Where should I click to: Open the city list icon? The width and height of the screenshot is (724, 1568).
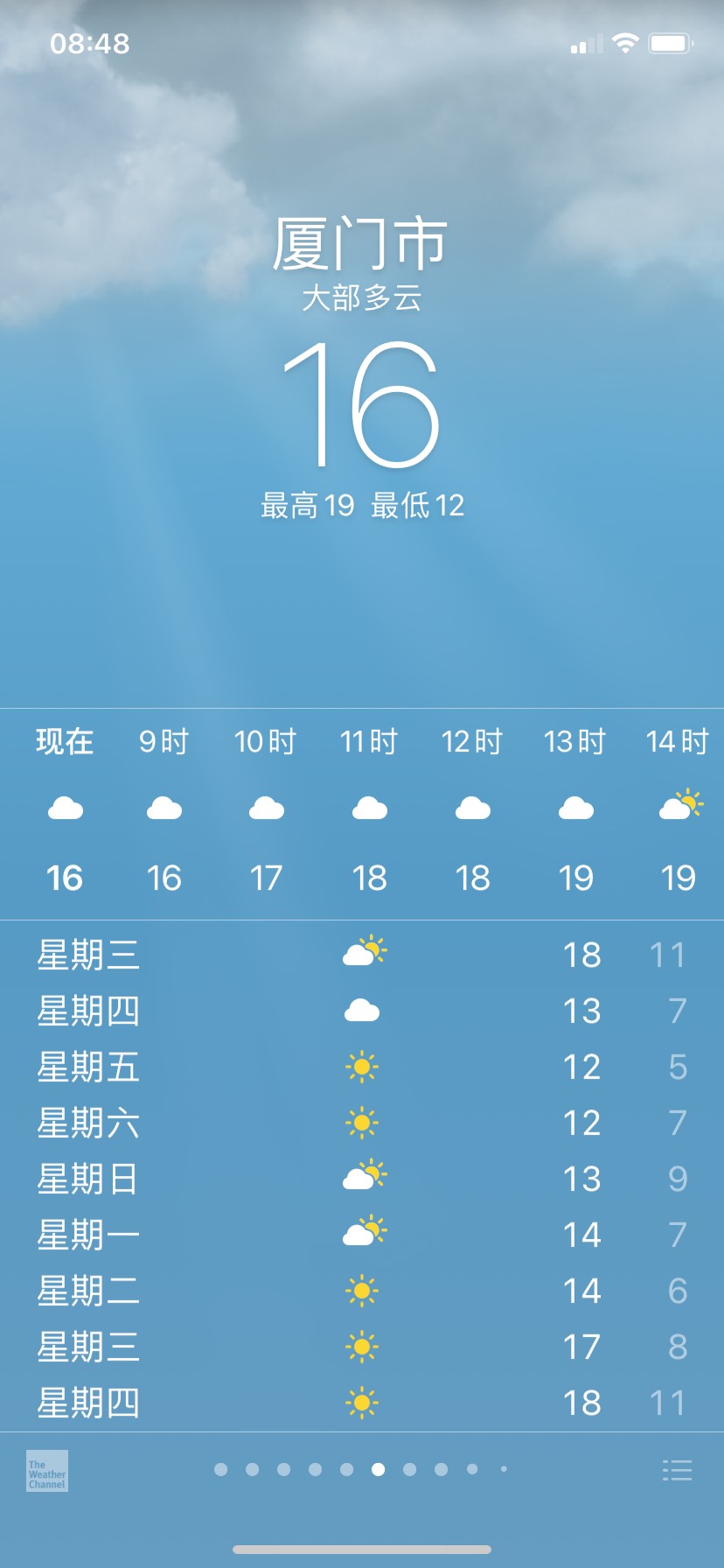677,1470
